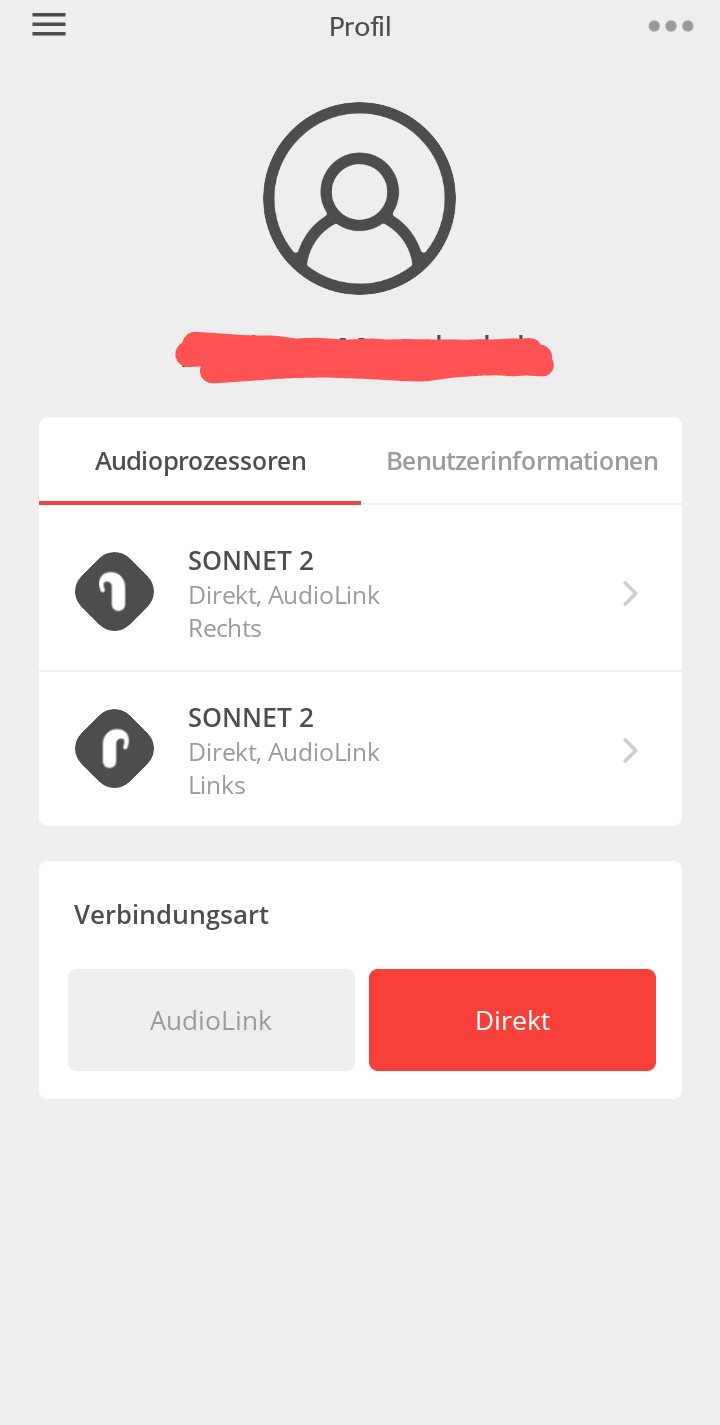Select Direkt as connection type

click(512, 1020)
